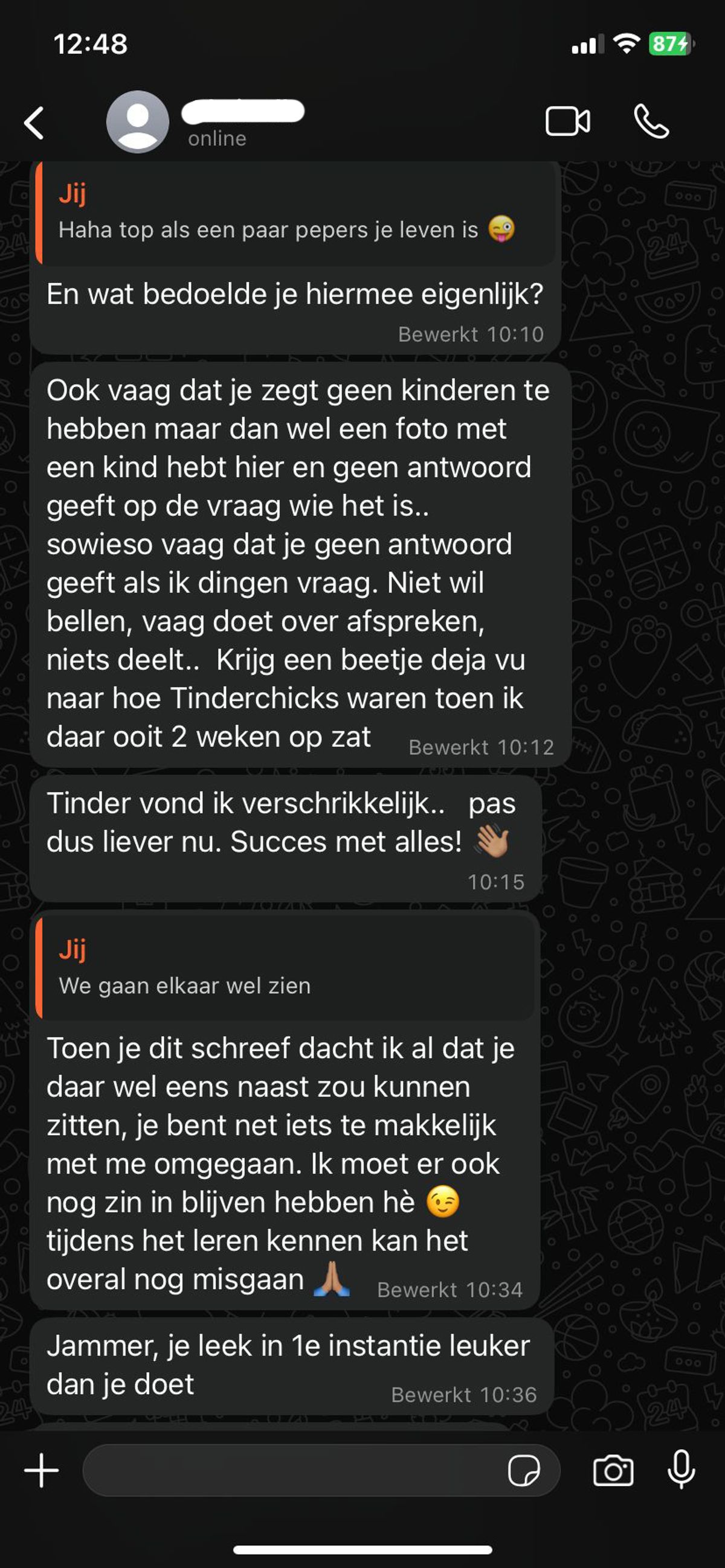Jump to quoted message 'We gaan elkaar wel zien'
The height and width of the screenshot is (1568, 725).
point(285,969)
